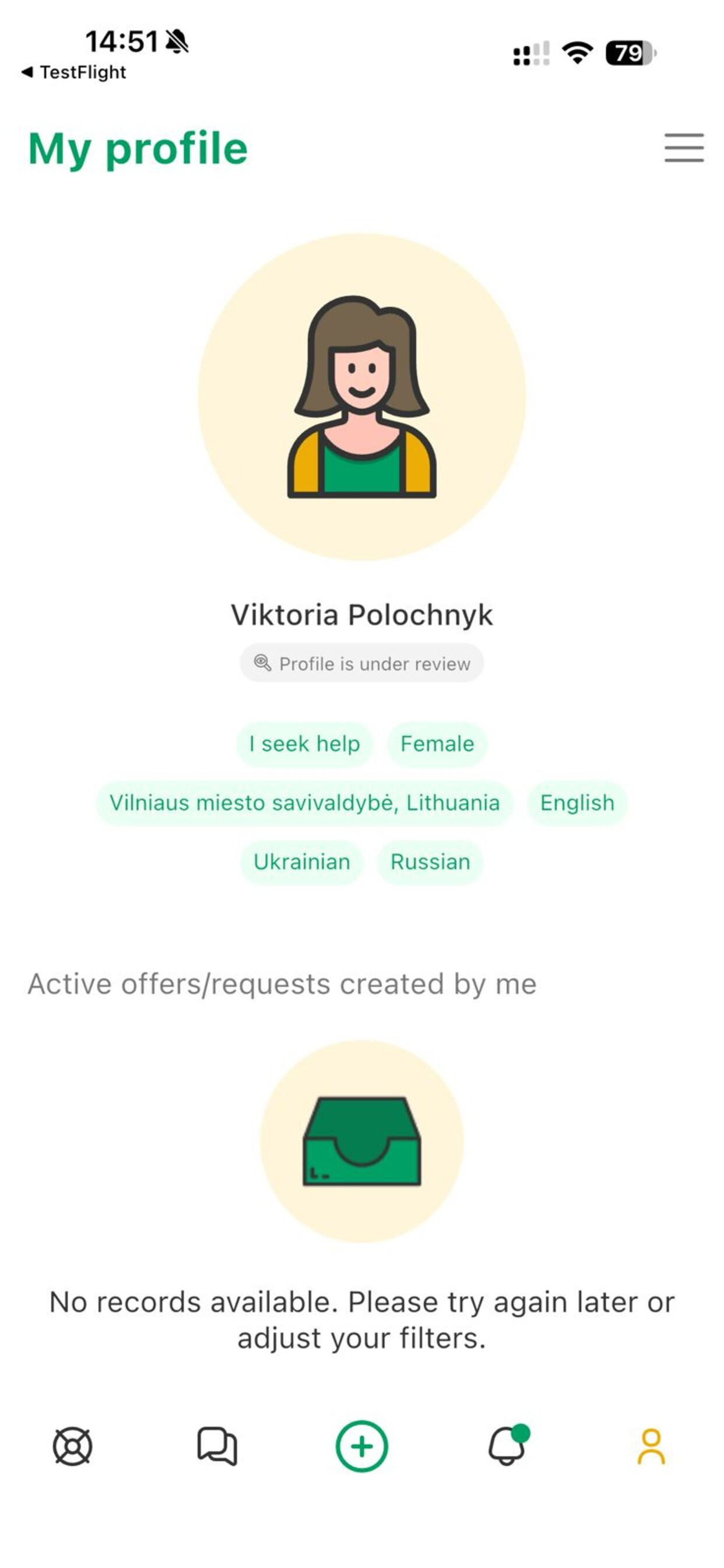
Task: Switch to the chats tab
Action: pos(217,1446)
